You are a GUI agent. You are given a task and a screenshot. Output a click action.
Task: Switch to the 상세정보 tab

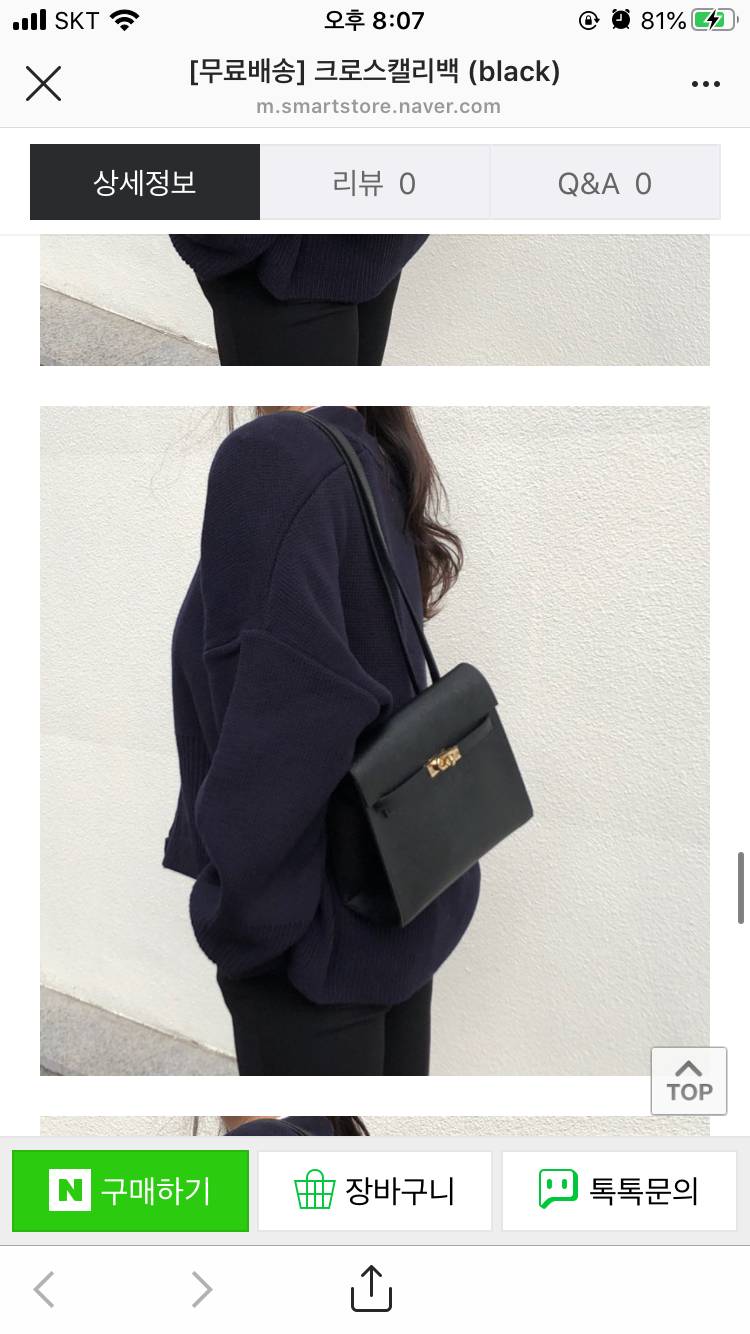145,182
